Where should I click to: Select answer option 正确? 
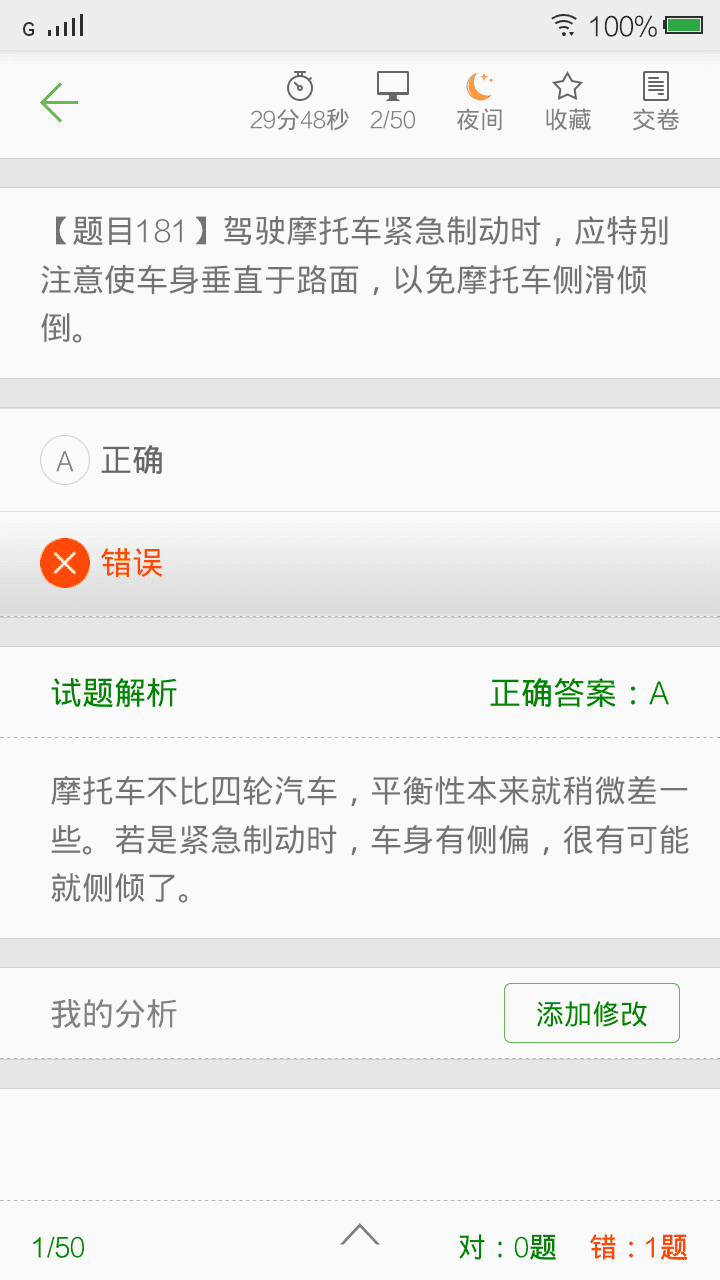click(134, 461)
